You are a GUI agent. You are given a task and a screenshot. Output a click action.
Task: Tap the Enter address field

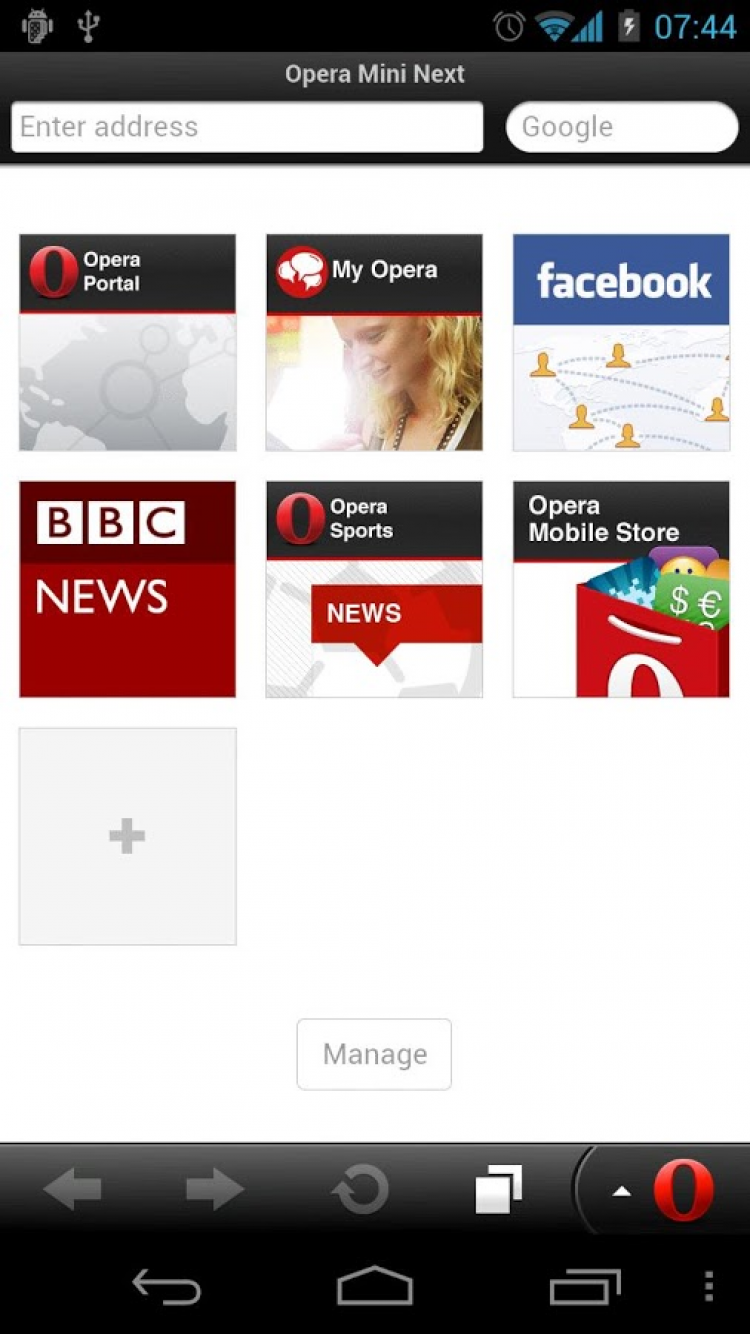click(246, 127)
